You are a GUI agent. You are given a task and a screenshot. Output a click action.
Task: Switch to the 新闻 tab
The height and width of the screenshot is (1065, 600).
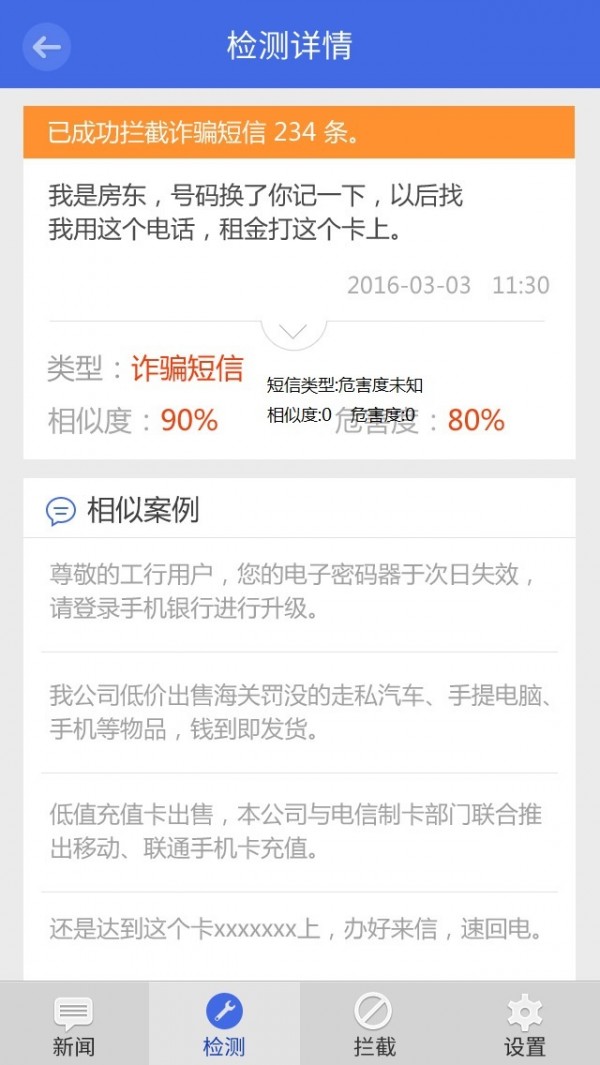(74, 1024)
